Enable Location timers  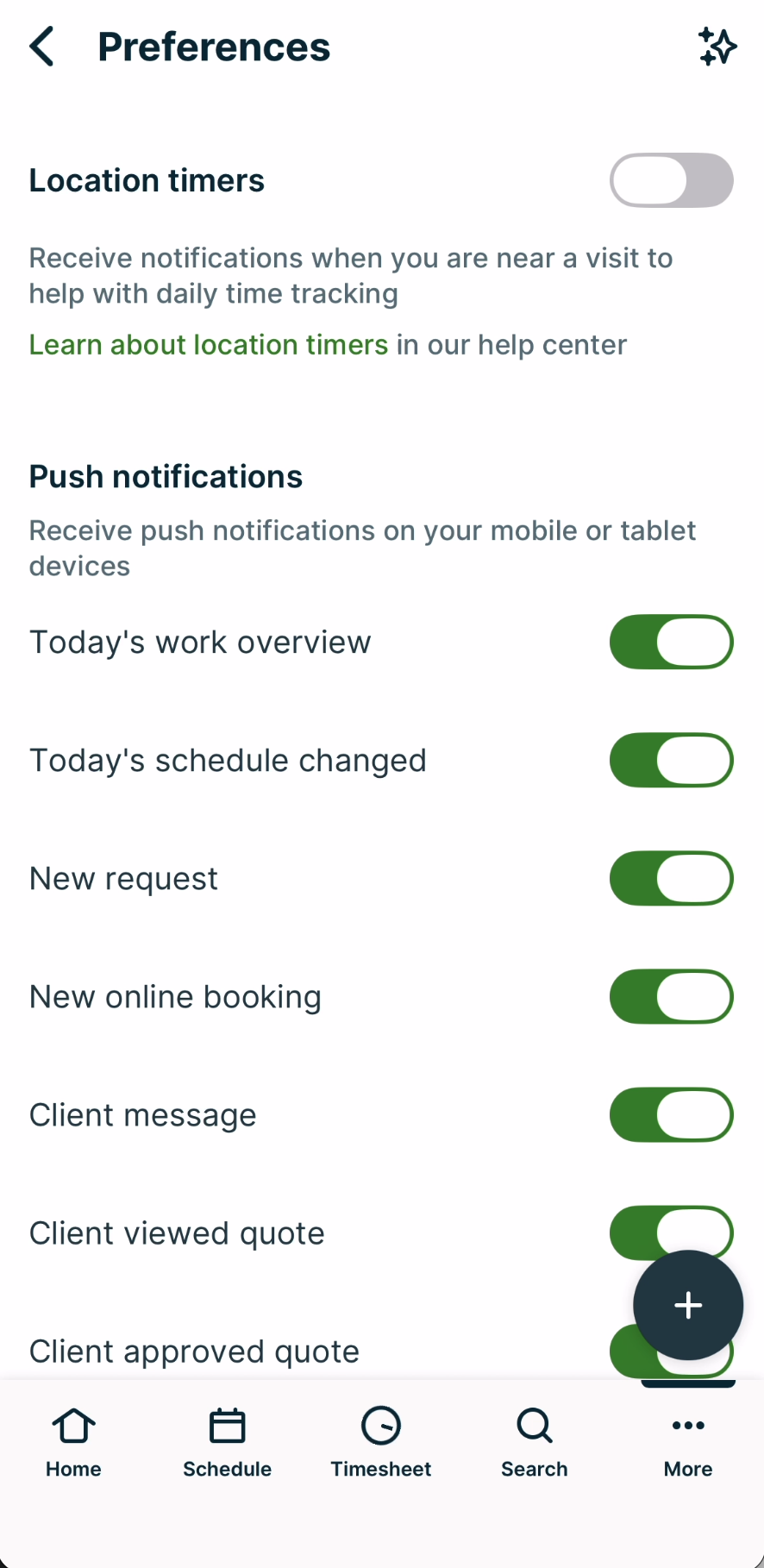pyautogui.click(x=671, y=180)
